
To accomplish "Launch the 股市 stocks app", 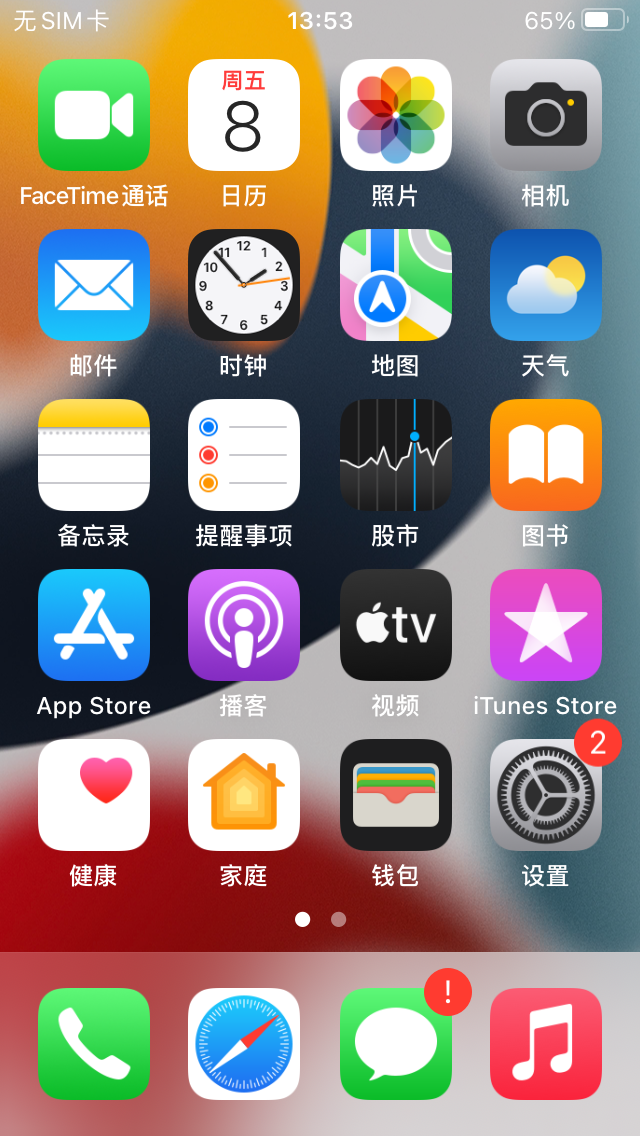I will coord(395,455).
